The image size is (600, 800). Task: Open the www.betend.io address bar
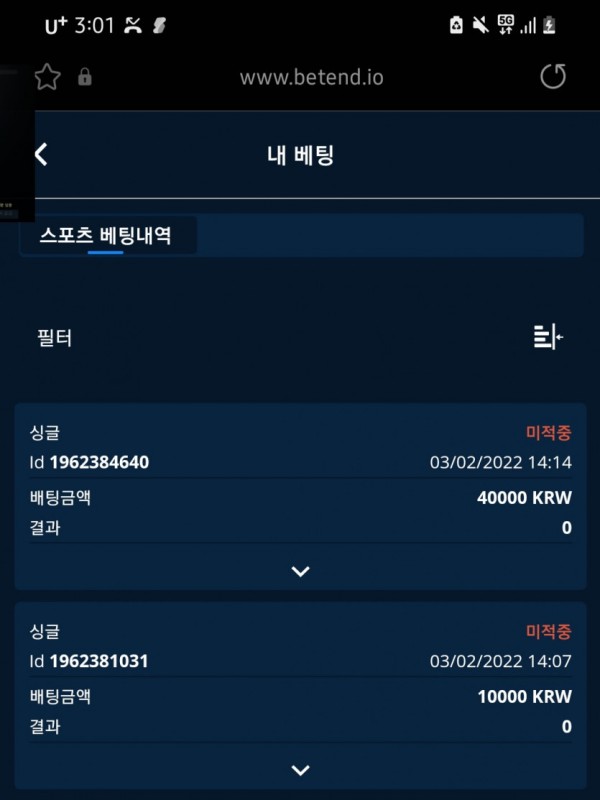coord(311,77)
